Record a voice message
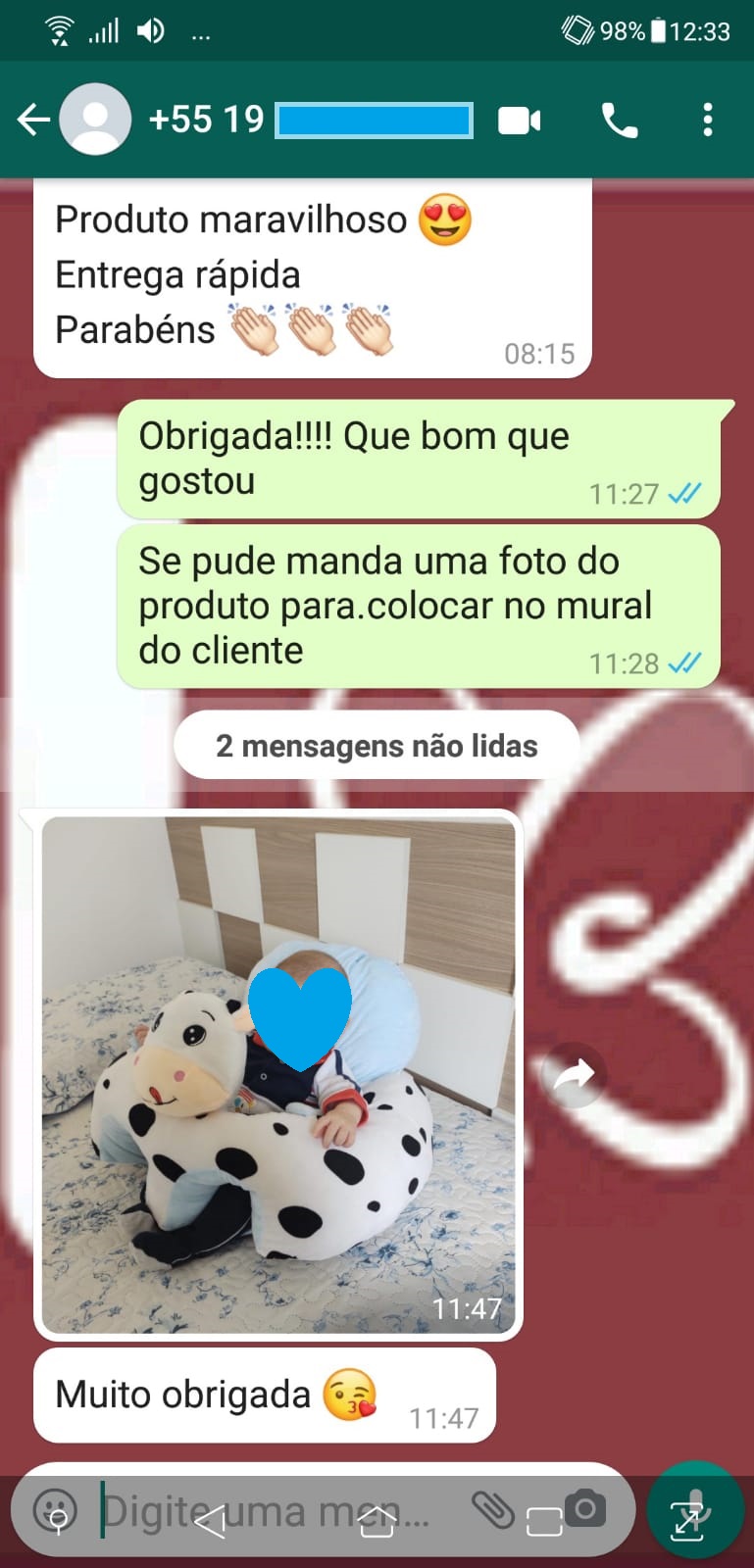Viewport: 754px width, 1568px height. coord(694,1508)
